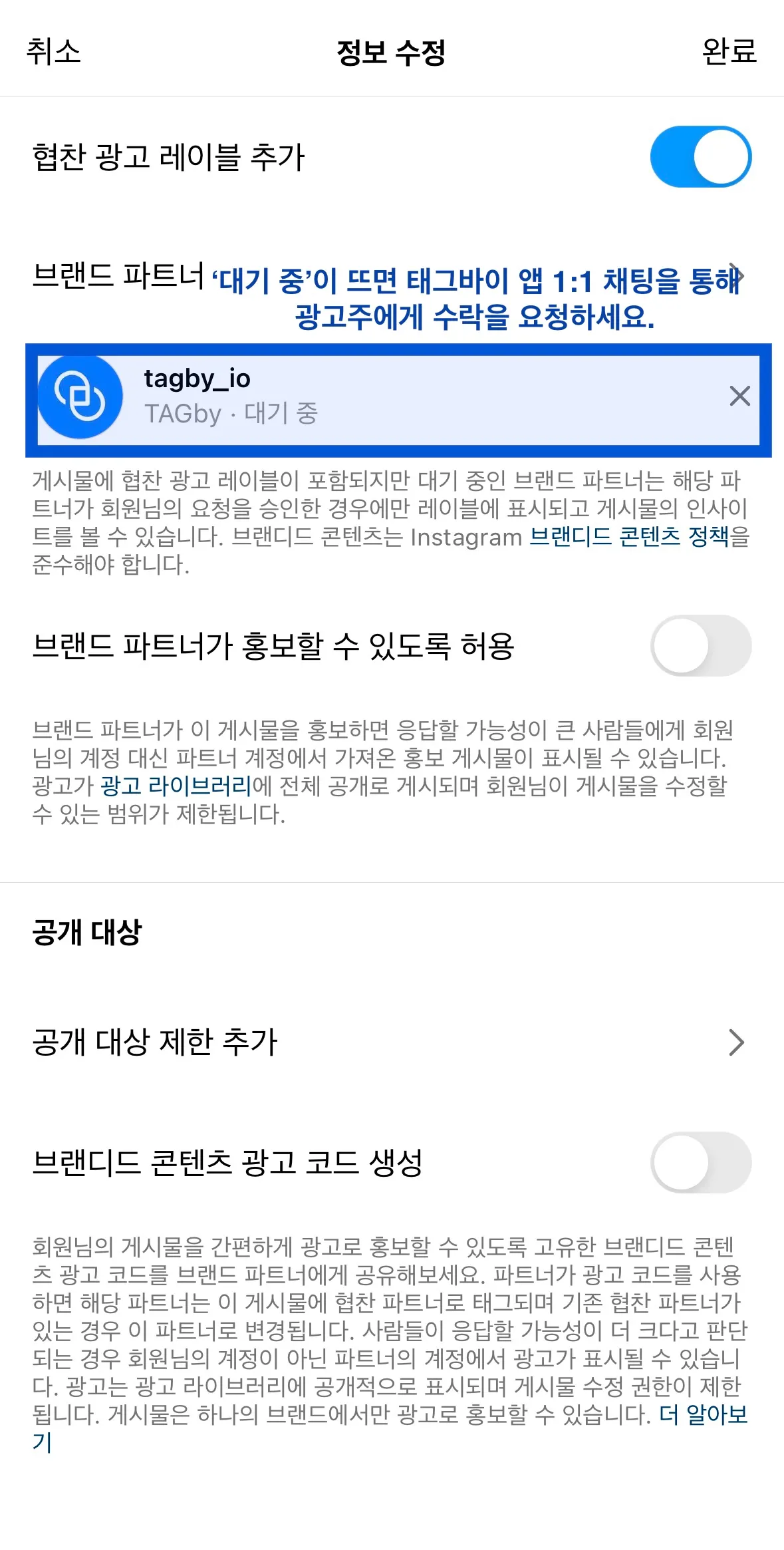Toggle 브랜디드 콘텐츠 광고 코드 생성 on

[x=700, y=1162]
